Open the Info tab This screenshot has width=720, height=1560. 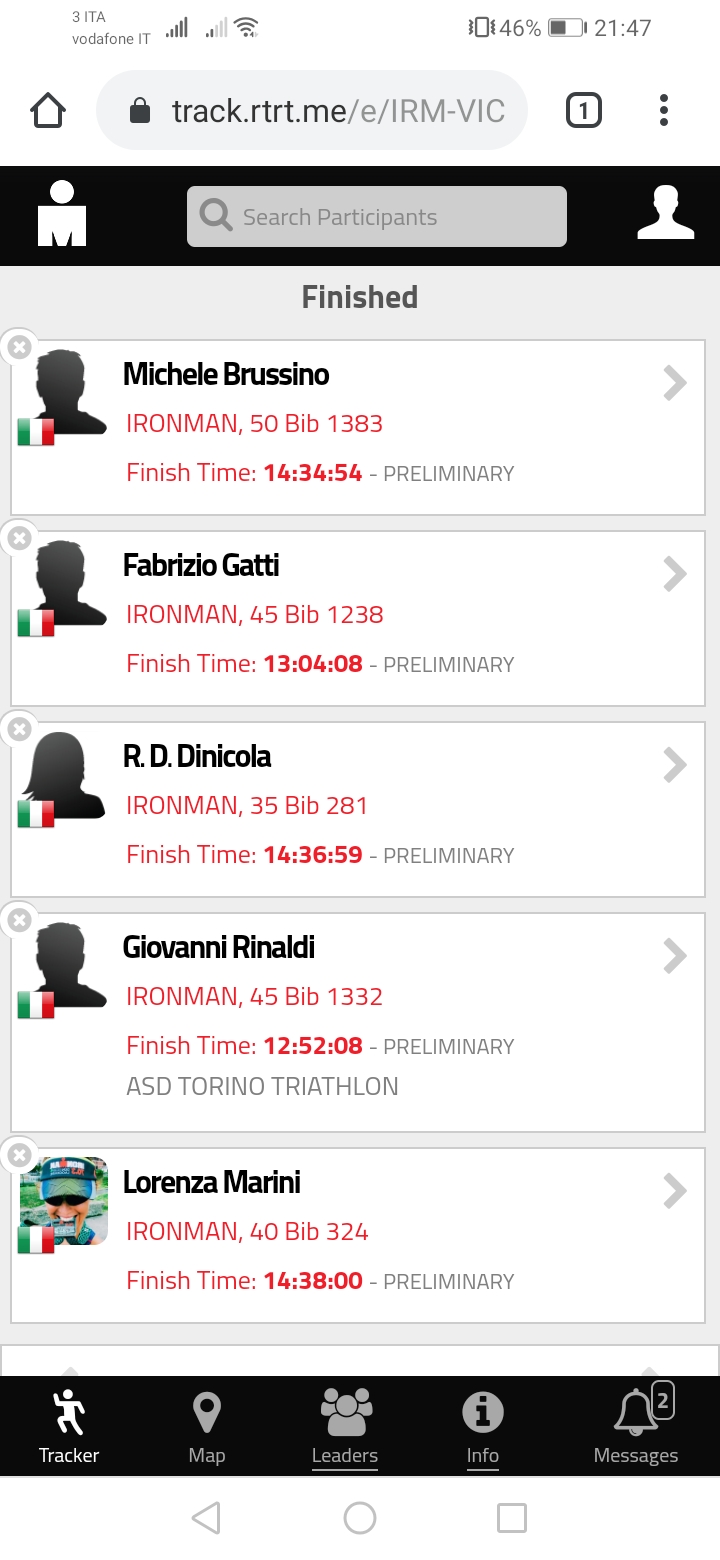pyautogui.click(x=483, y=1426)
